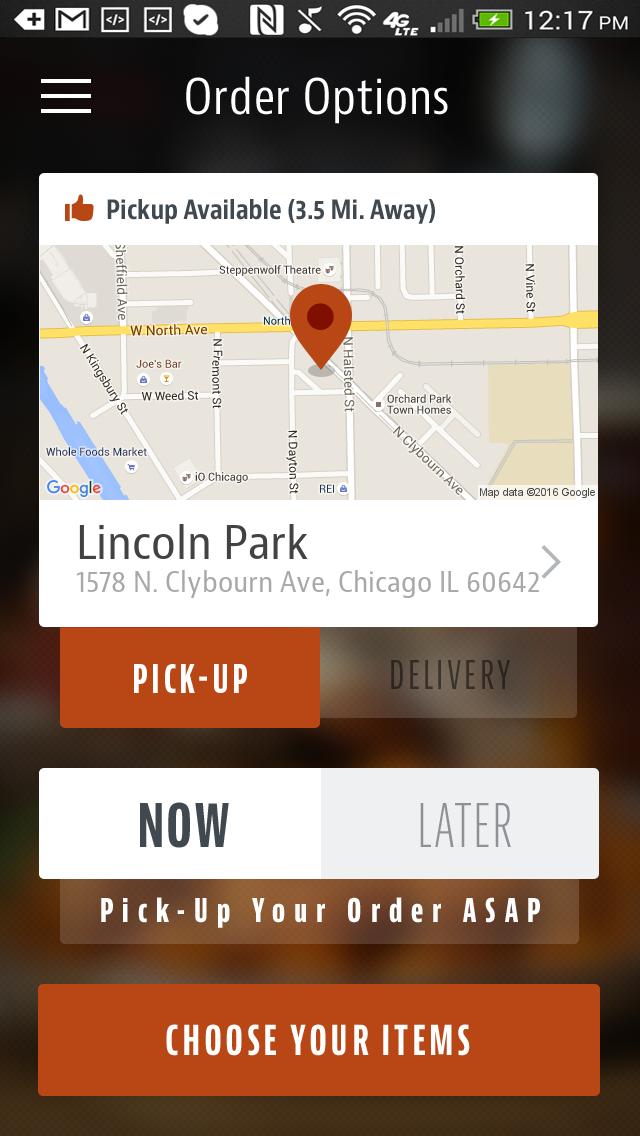Tap Choose Your Items
Screen dimensions: 640x1136
coord(318,1040)
